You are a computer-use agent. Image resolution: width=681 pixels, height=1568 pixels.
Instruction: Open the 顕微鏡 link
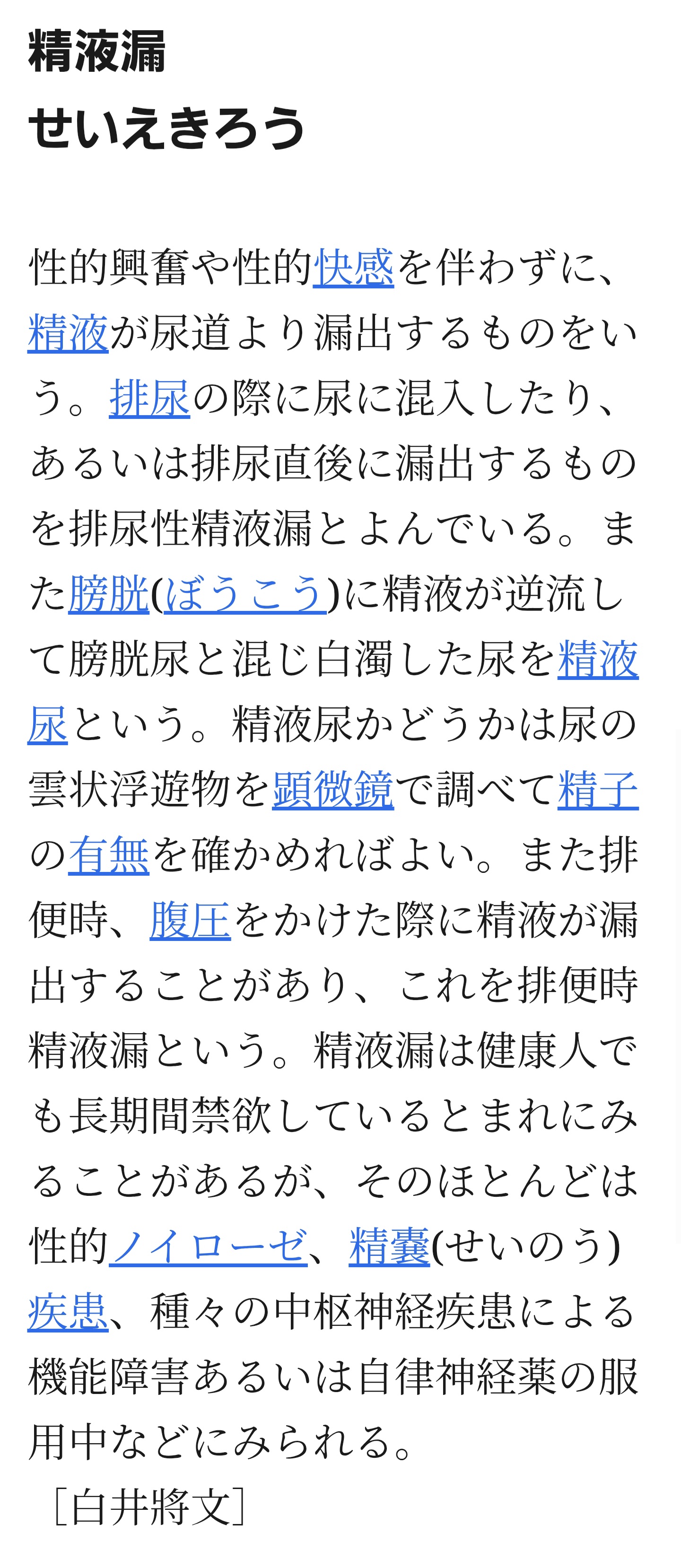(333, 790)
